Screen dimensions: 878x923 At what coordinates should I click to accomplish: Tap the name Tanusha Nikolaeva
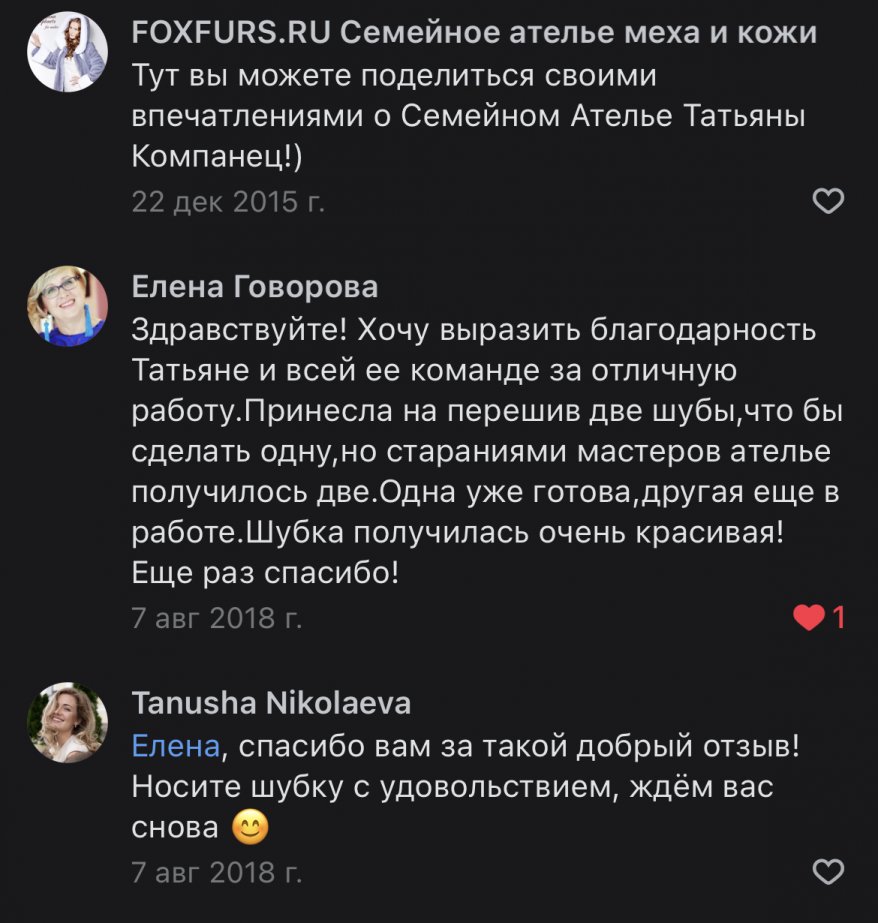click(271, 704)
